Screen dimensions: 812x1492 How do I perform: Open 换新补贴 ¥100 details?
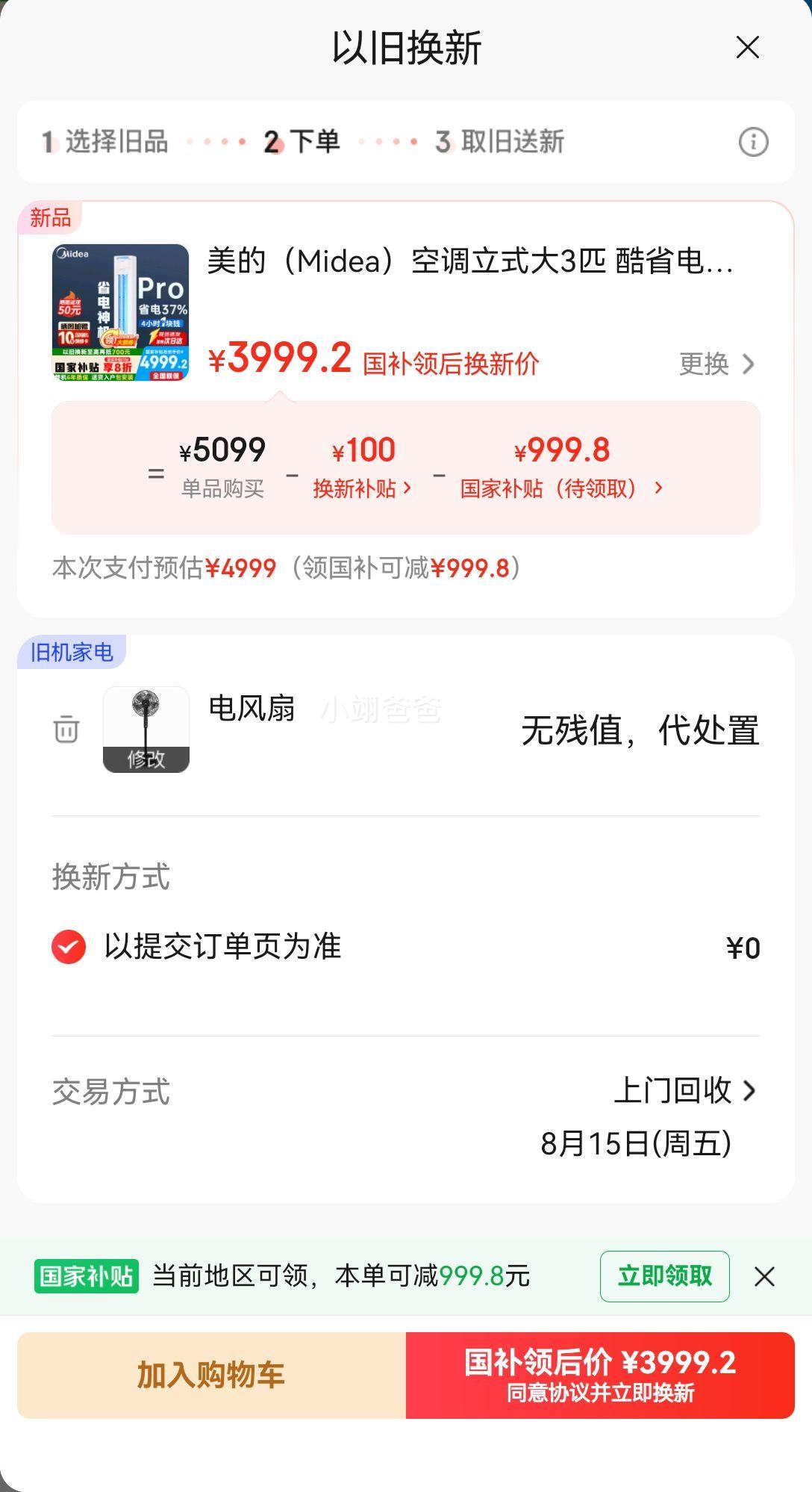click(x=363, y=467)
